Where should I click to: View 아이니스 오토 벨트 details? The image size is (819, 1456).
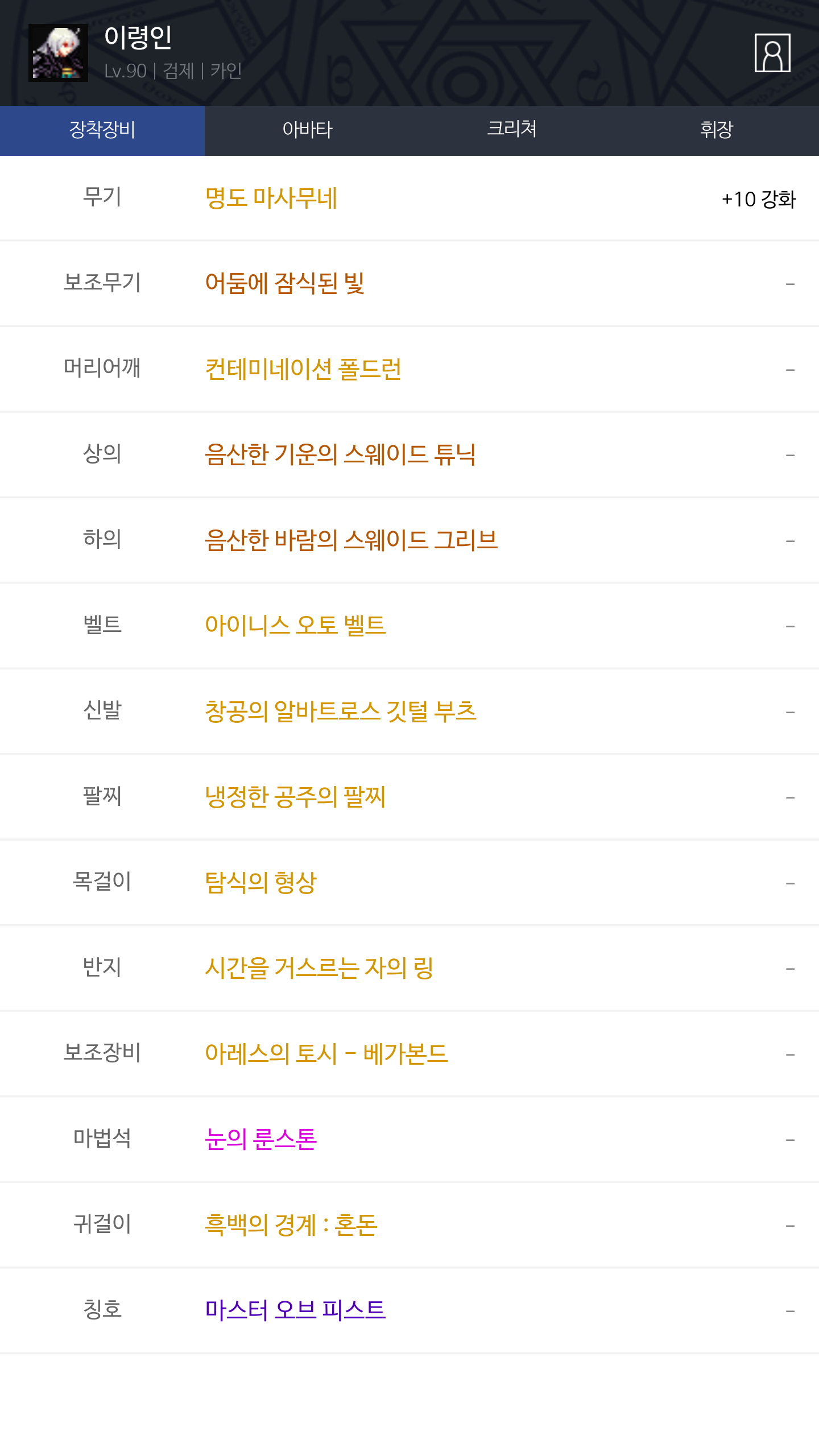(295, 626)
